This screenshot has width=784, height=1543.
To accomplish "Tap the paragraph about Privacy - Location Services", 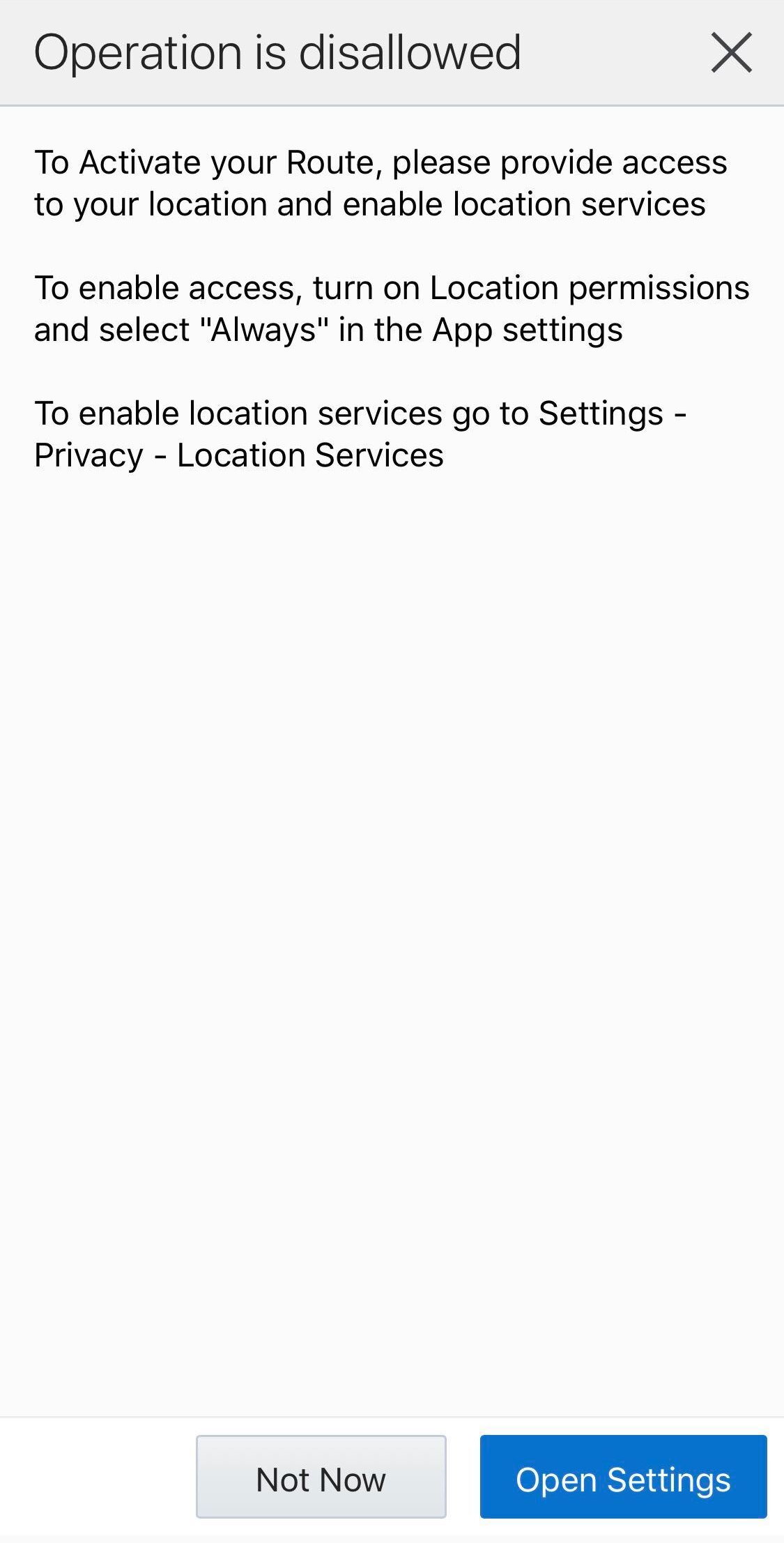I will 360,433.
